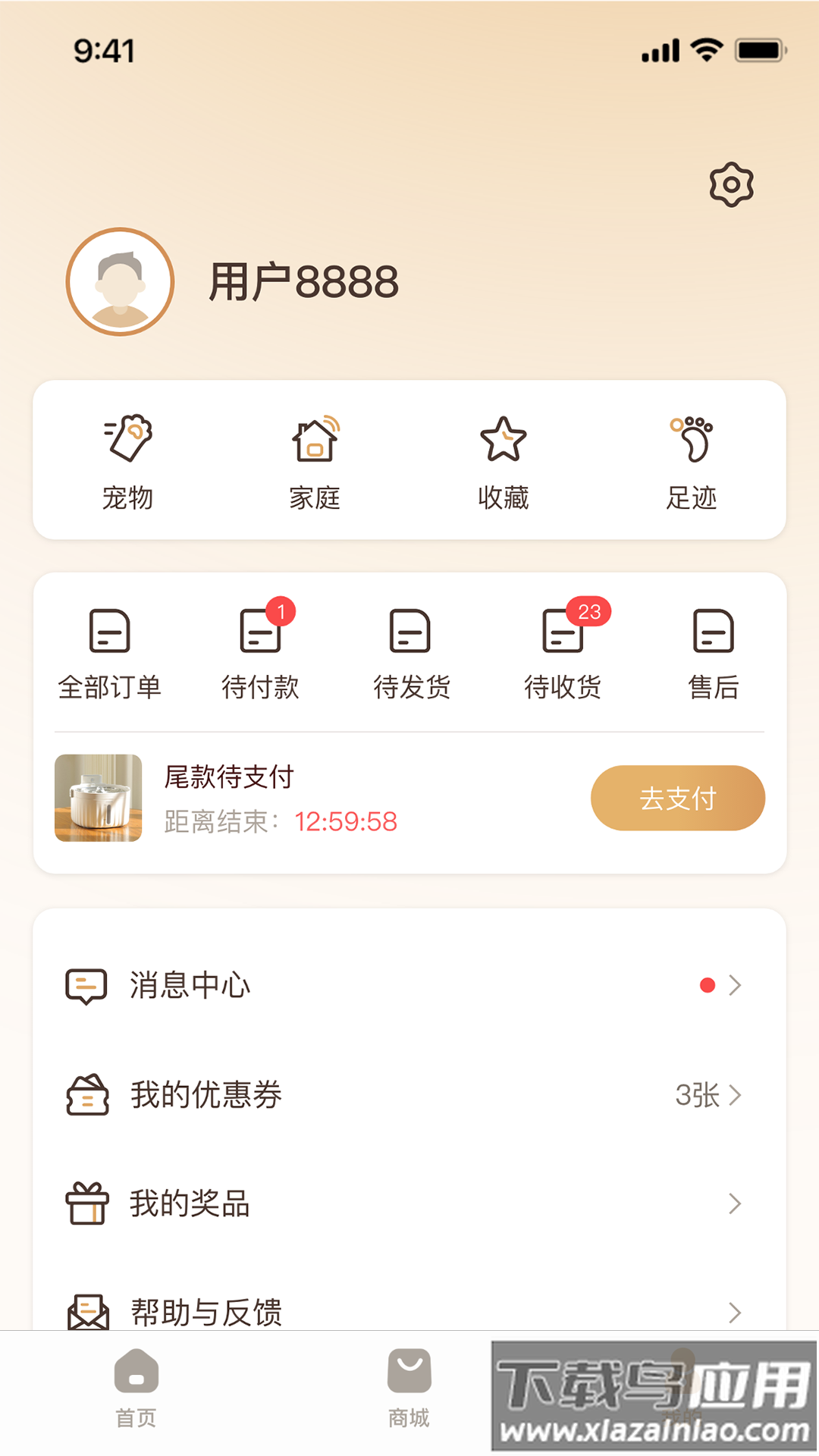
Task: Open the settings gear icon
Action: pyautogui.click(x=731, y=184)
